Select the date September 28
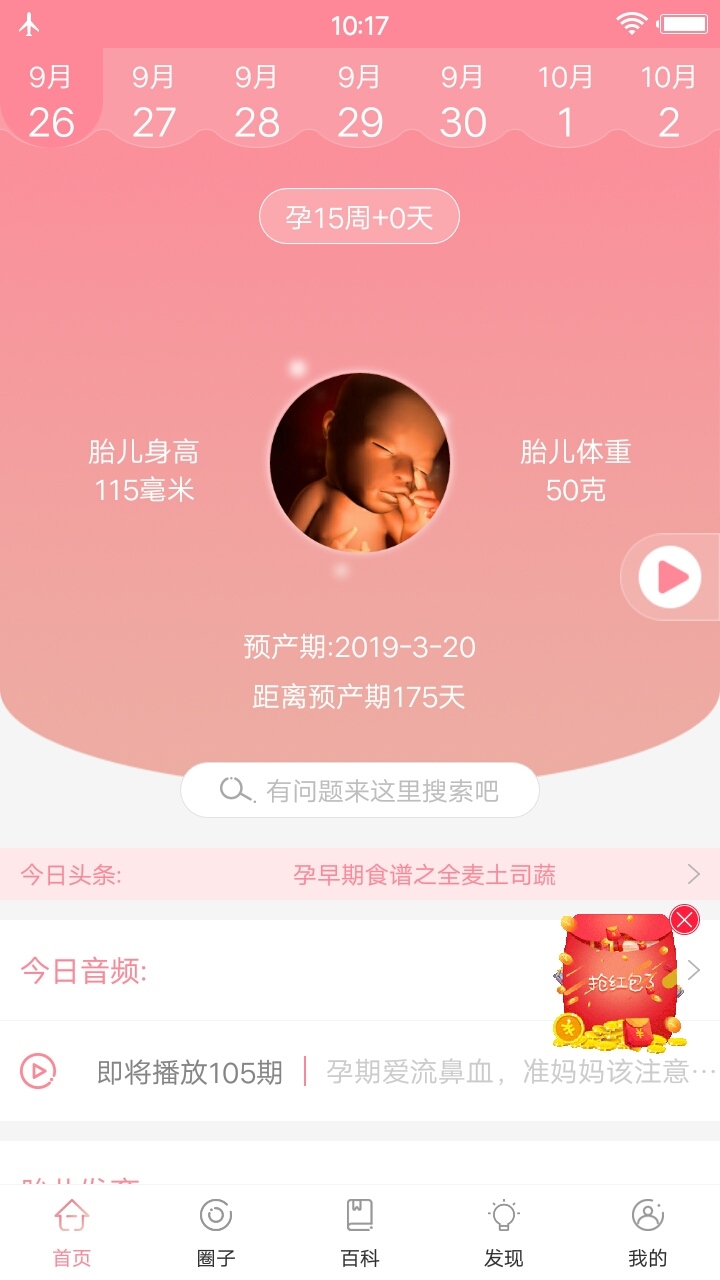 (257, 102)
